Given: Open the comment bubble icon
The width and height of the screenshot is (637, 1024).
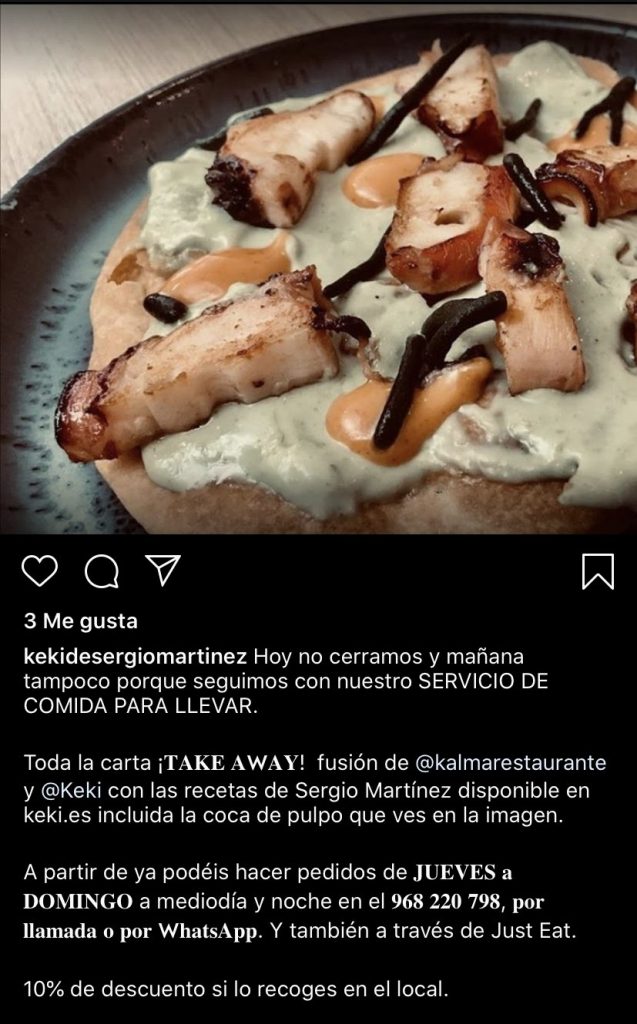Looking at the screenshot, I should (101, 571).
